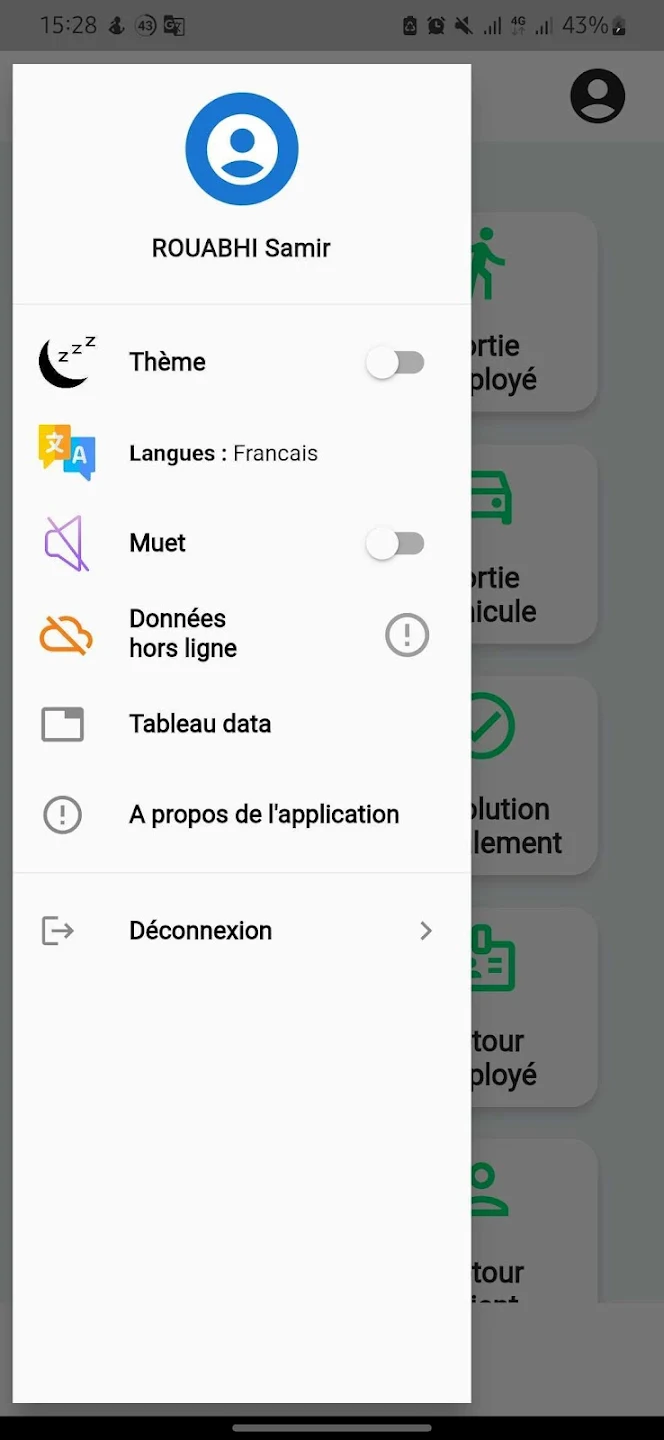This screenshot has width=664, height=1440.
Task: Enable the Muet switch
Action: tap(396, 544)
